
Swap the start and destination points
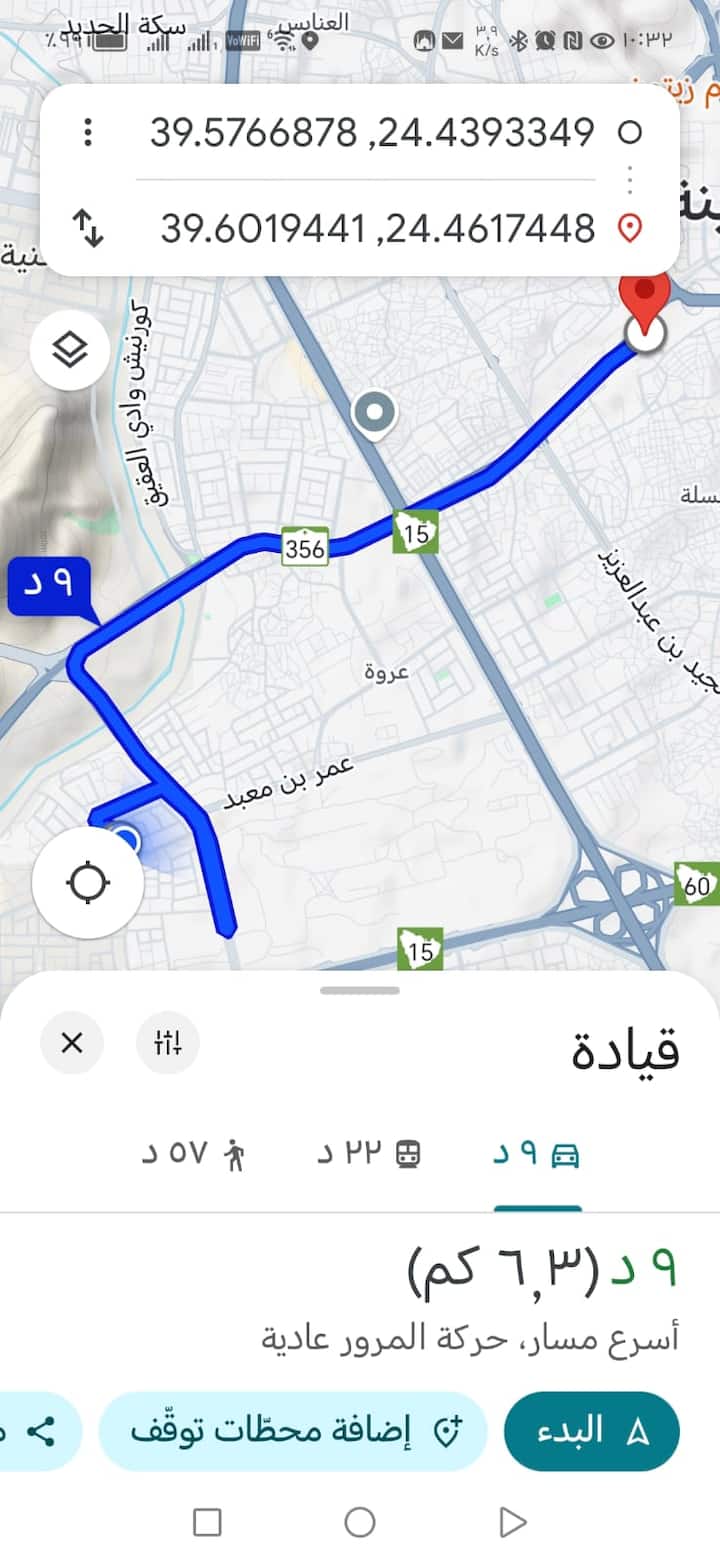[88, 229]
